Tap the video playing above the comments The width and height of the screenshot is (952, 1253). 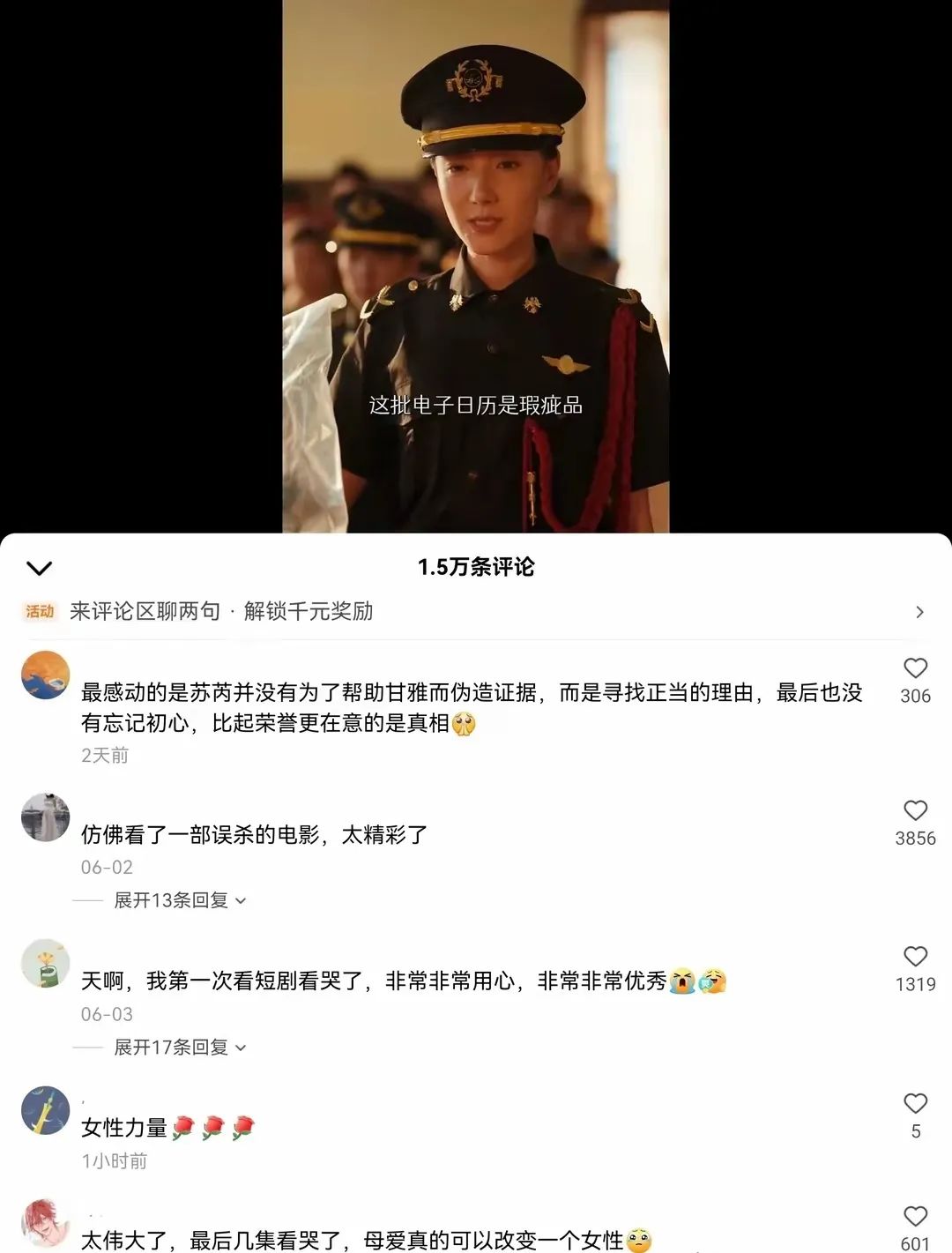(475, 265)
